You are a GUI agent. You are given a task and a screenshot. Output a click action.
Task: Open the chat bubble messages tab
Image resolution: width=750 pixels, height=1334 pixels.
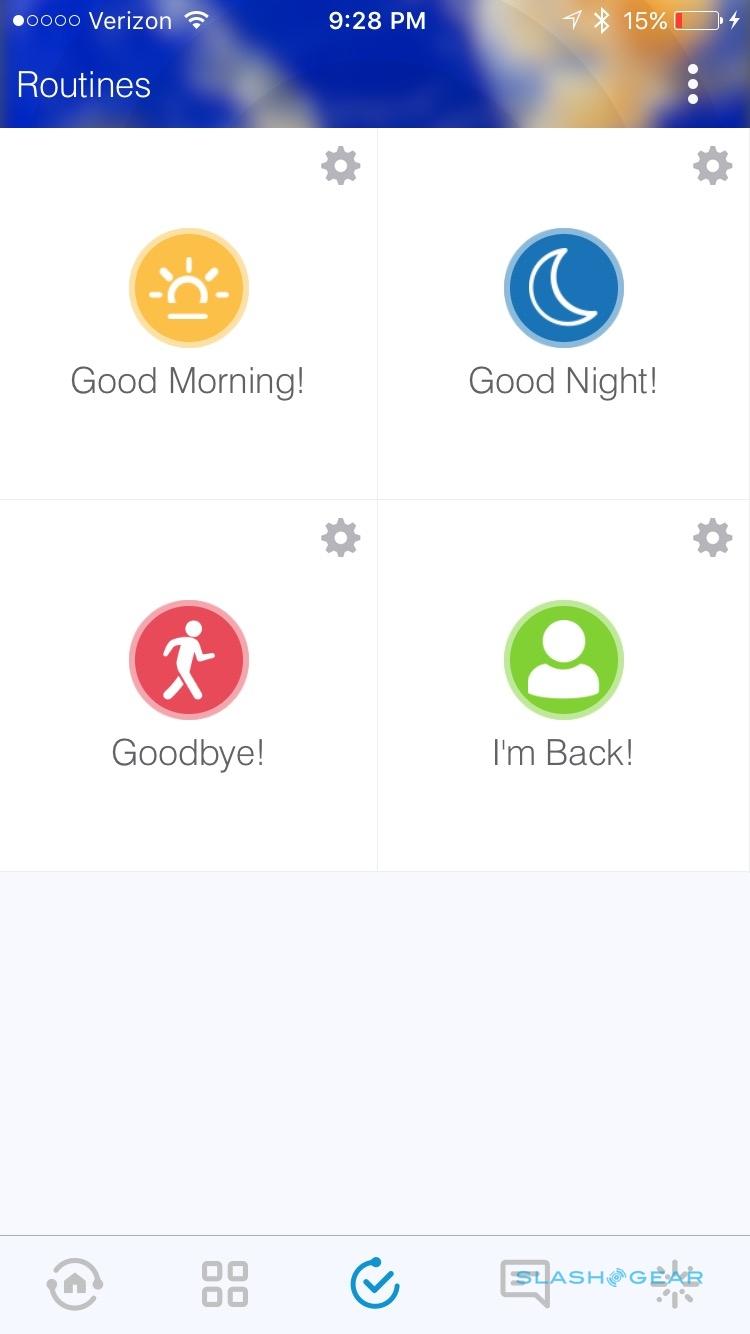click(525, 1283)
